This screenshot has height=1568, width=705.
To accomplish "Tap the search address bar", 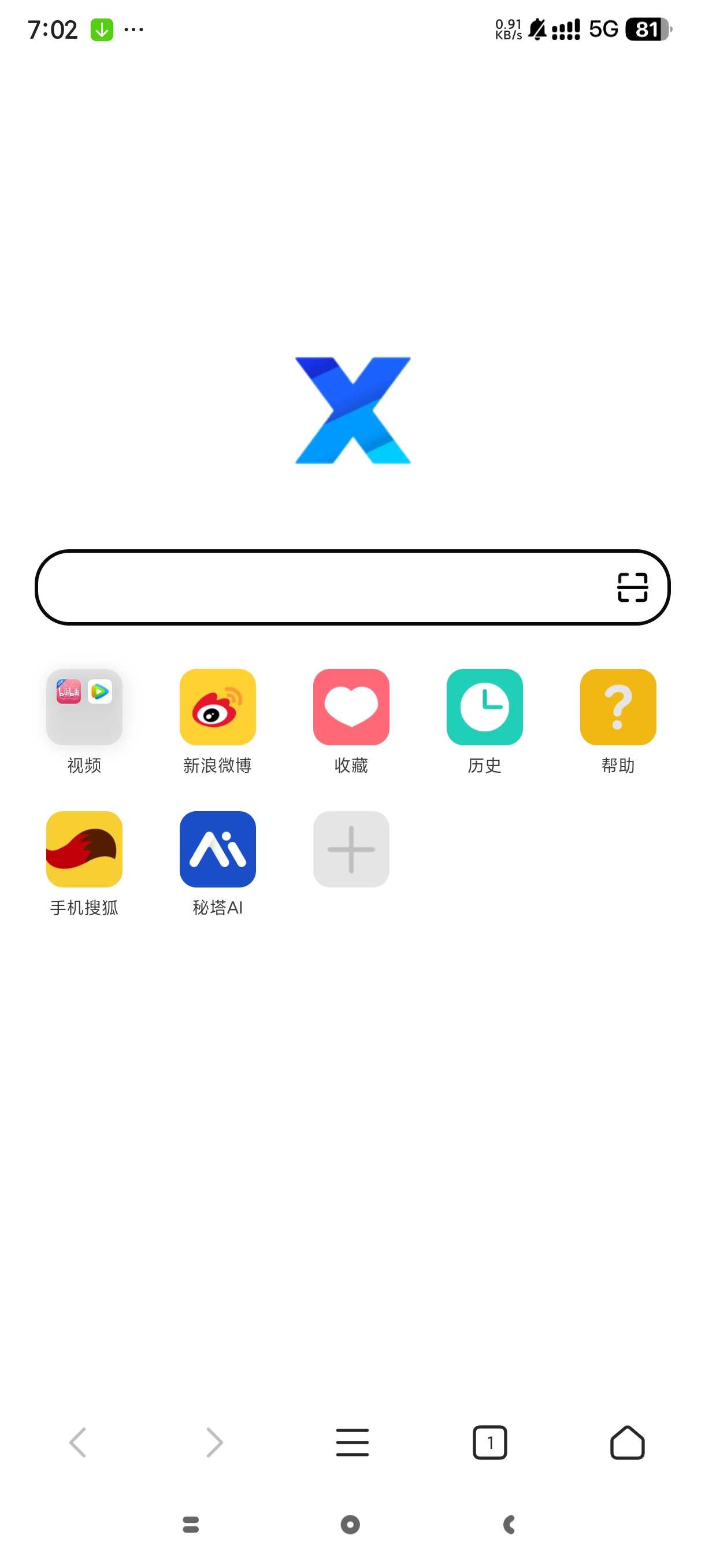I will (x=316, y=587).
